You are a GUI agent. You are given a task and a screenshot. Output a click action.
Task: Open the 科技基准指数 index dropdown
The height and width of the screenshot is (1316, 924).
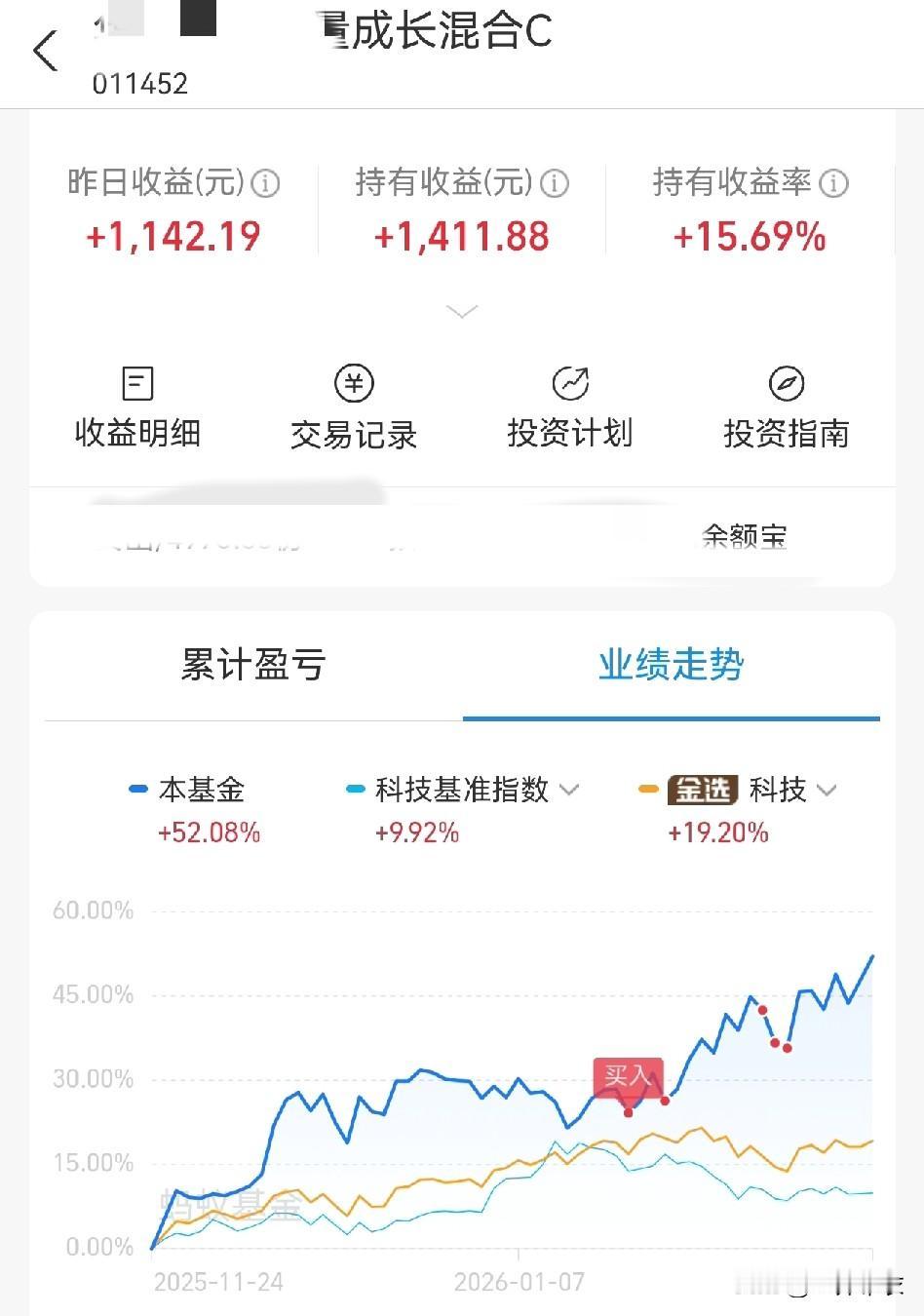click(x=571, y=791)
